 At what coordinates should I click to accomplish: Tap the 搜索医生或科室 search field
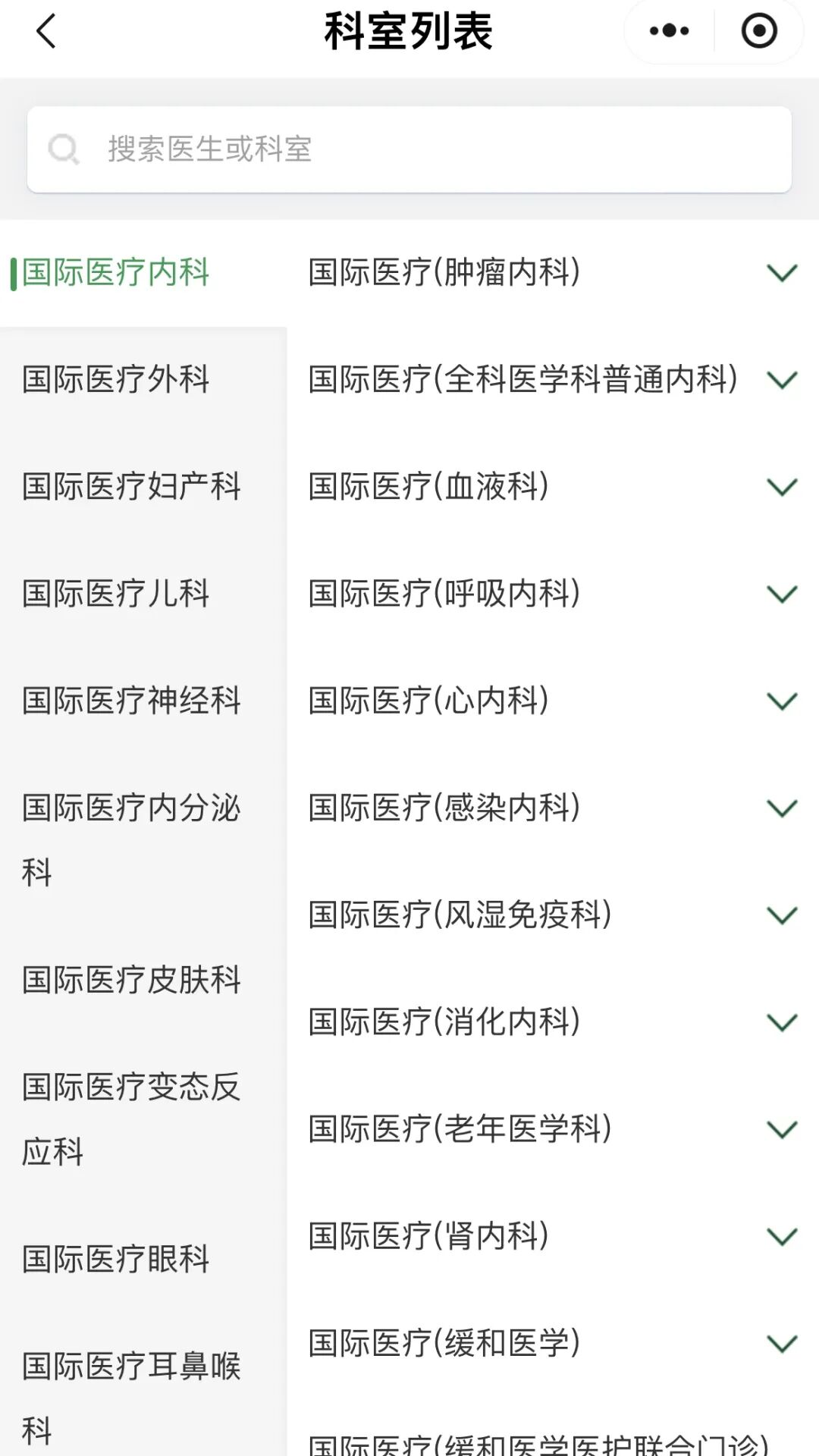pos(409,149)
